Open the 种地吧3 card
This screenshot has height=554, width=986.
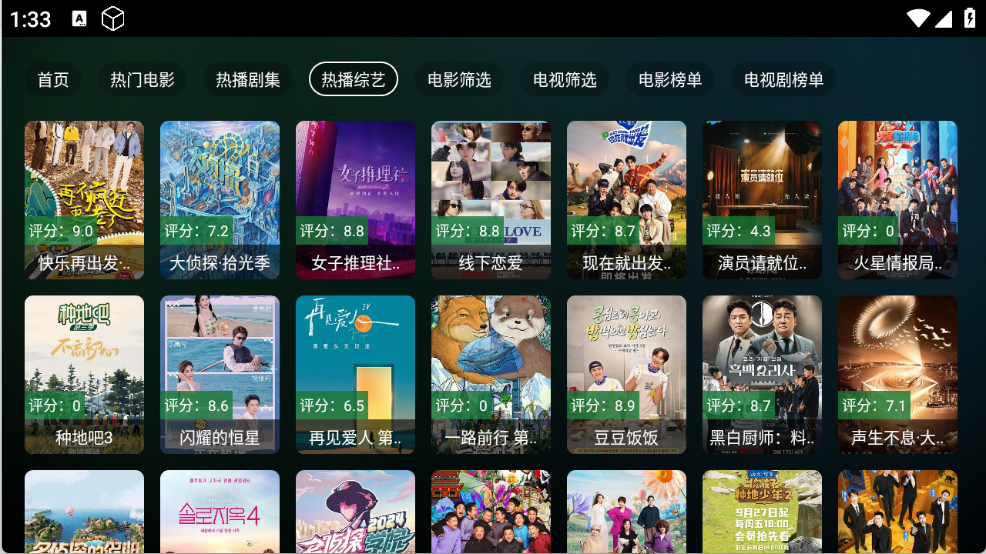[84, 374]
